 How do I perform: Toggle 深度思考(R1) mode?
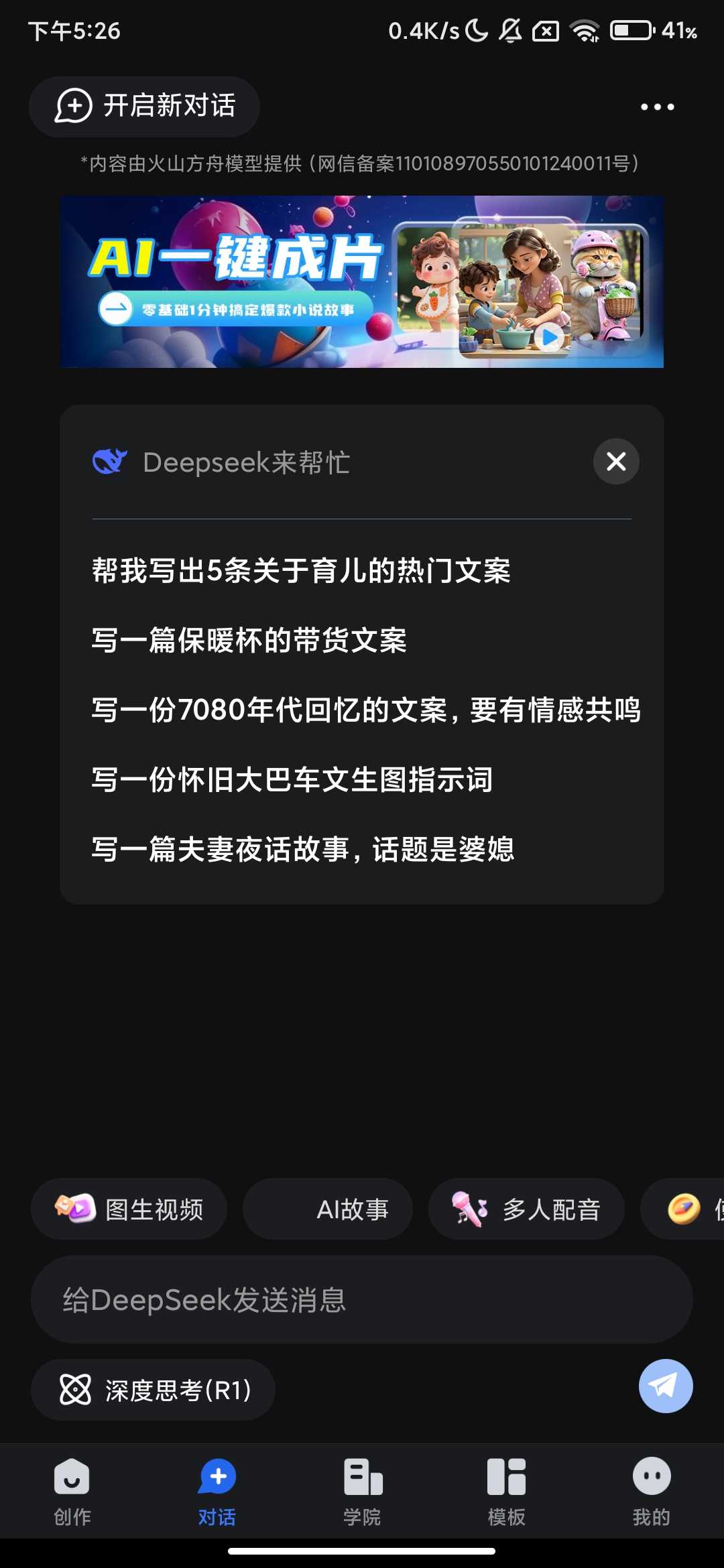pos(154,1390)
